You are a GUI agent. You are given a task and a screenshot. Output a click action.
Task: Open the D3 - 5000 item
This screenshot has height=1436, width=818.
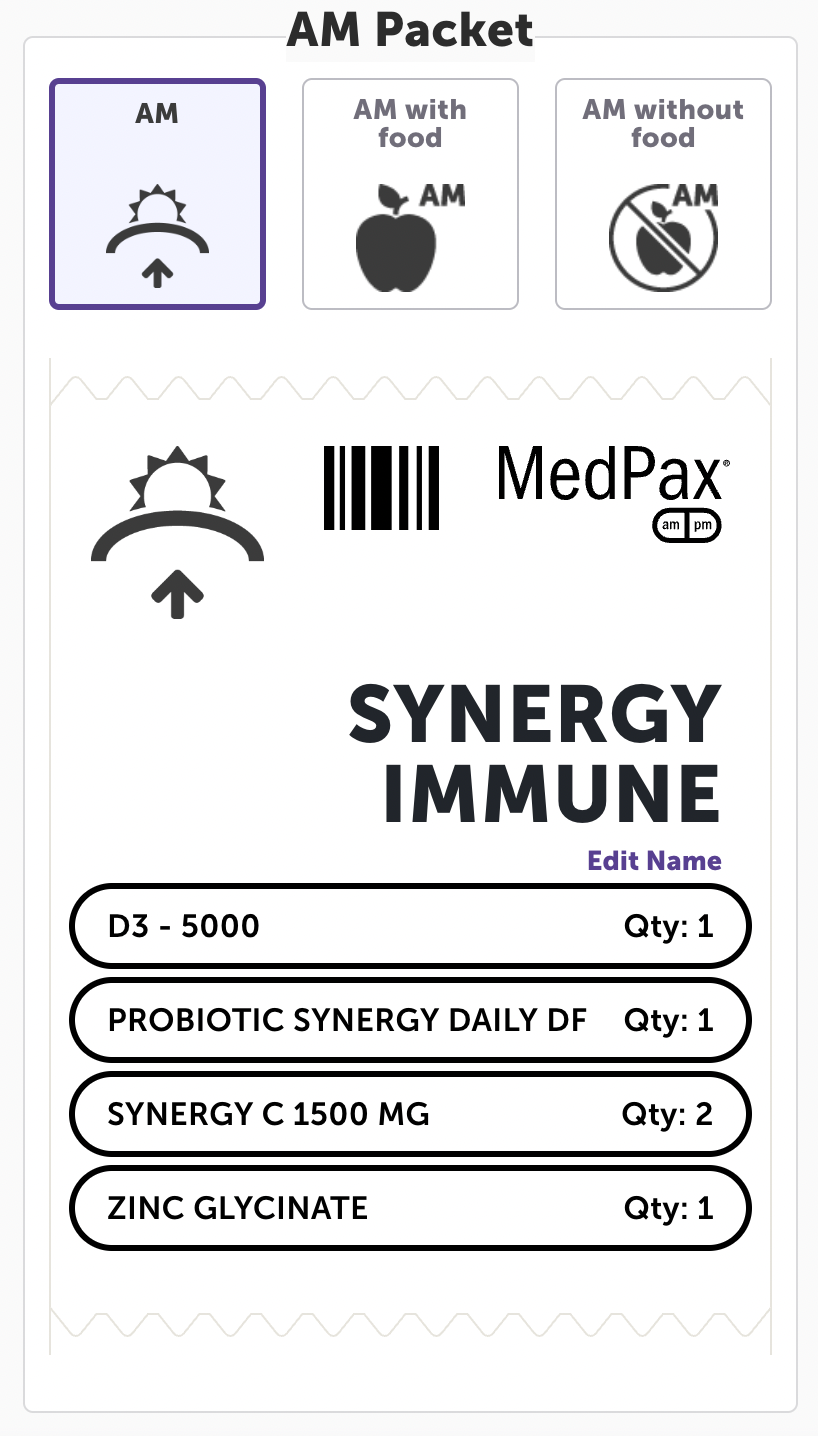click(410, 926)
